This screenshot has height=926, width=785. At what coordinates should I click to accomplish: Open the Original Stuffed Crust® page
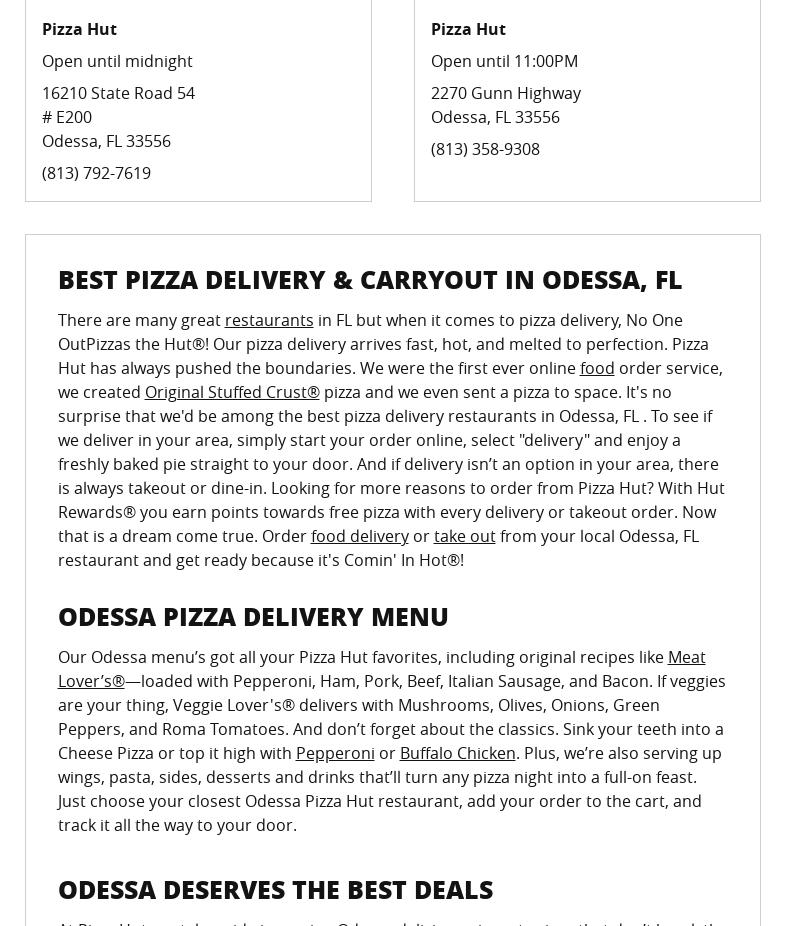(232, 392)
